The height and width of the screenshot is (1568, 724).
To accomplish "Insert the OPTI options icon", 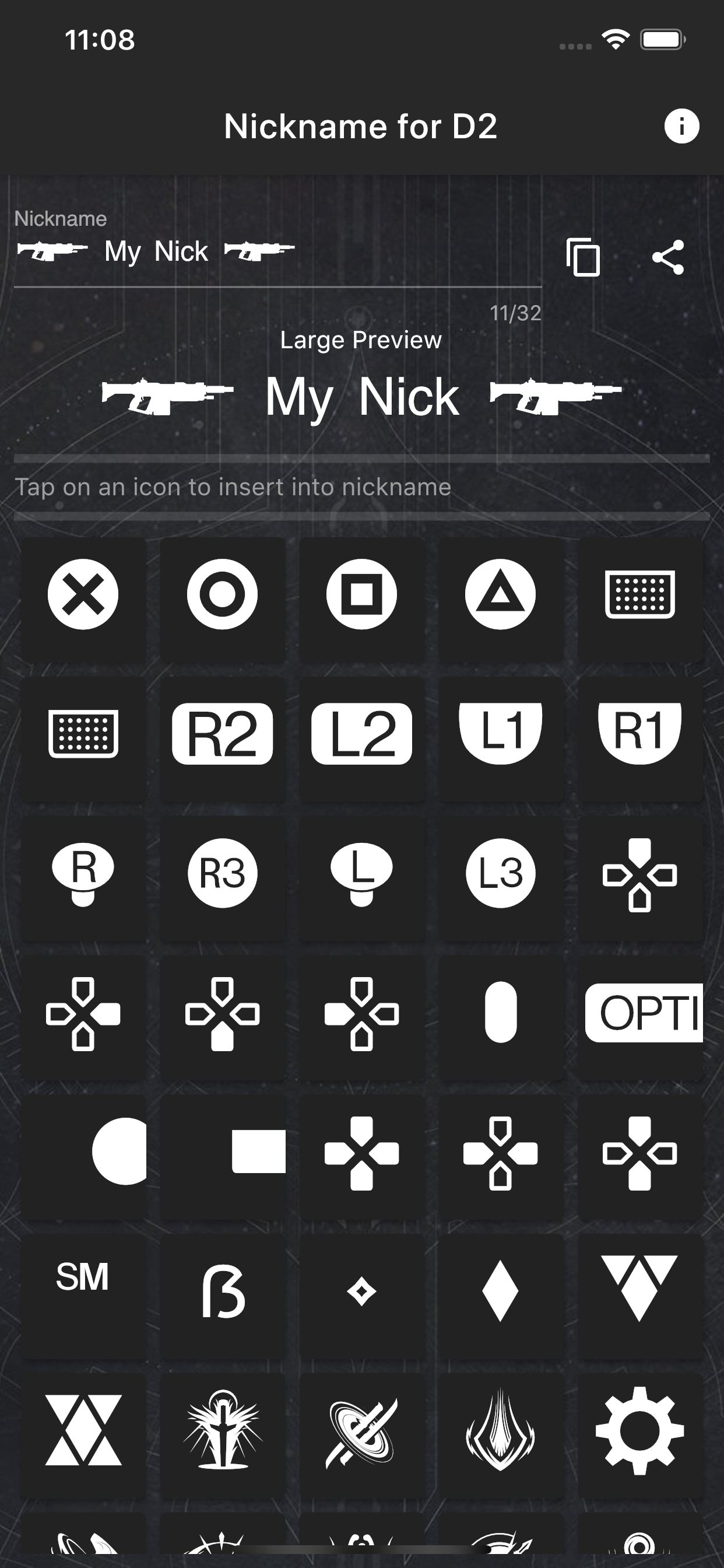I will tap(639, 1013).
